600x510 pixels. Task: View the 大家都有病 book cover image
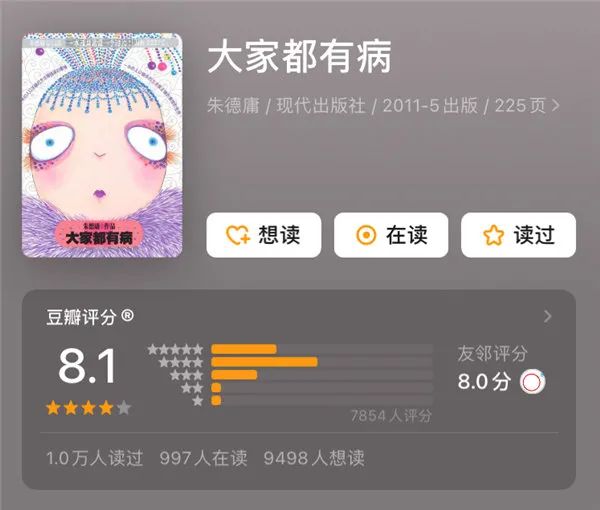click(x=103, y=143)
